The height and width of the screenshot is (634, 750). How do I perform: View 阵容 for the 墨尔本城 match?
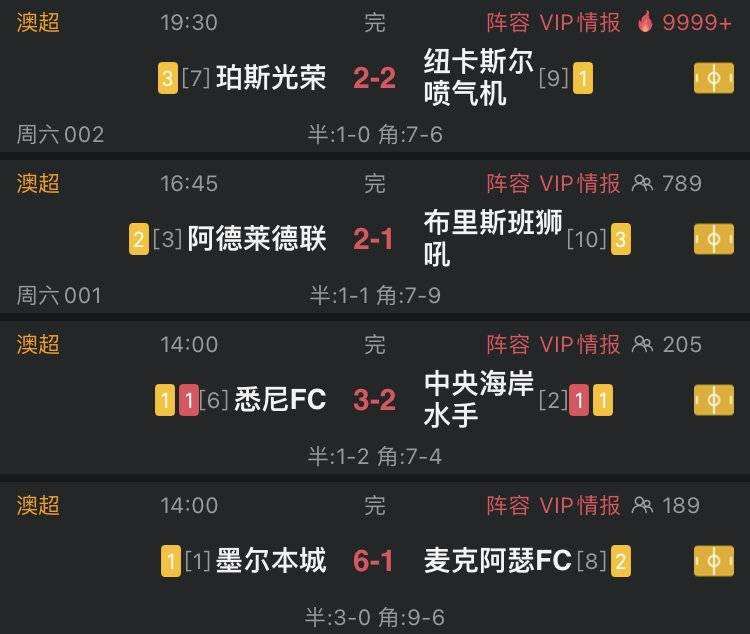[x=508, y=505]
